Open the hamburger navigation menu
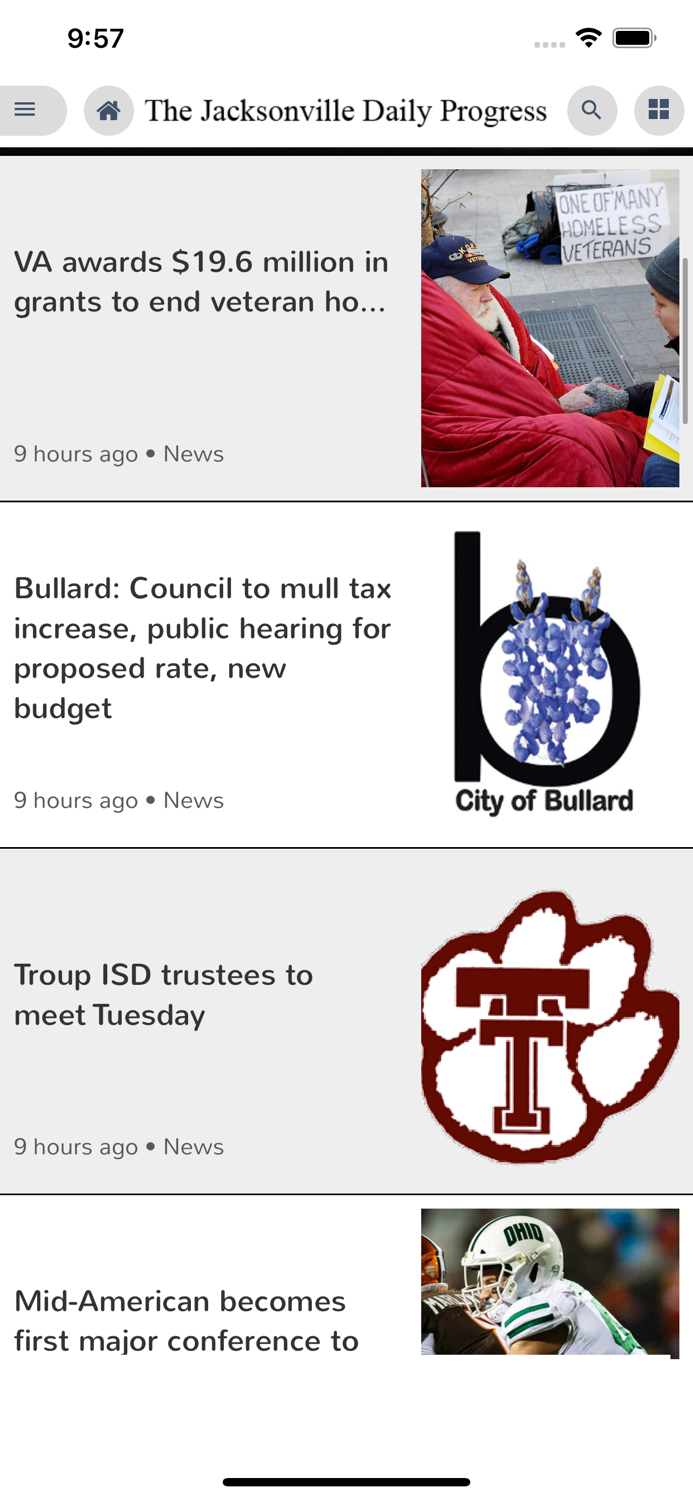 click(x=26, y=110)
